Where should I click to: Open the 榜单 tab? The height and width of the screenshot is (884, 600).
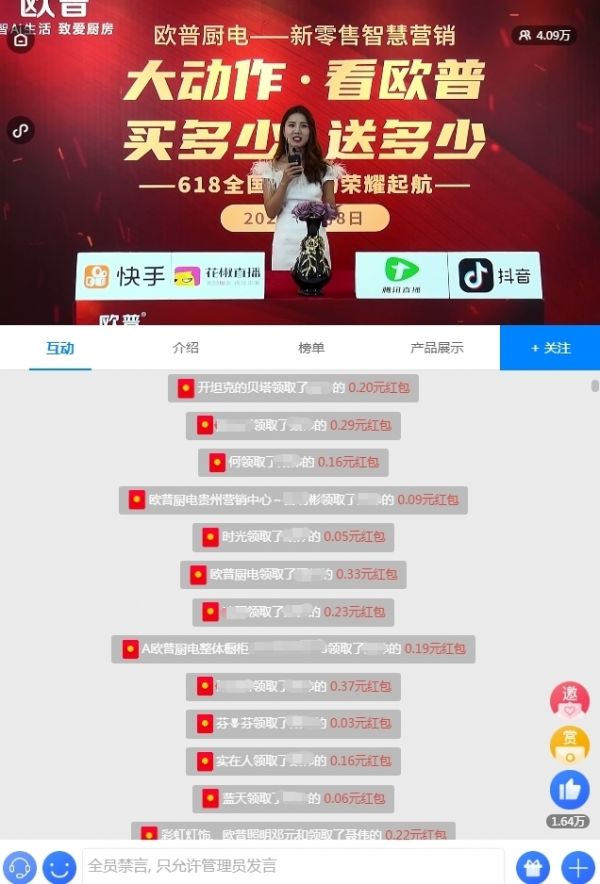click(311, 348)
